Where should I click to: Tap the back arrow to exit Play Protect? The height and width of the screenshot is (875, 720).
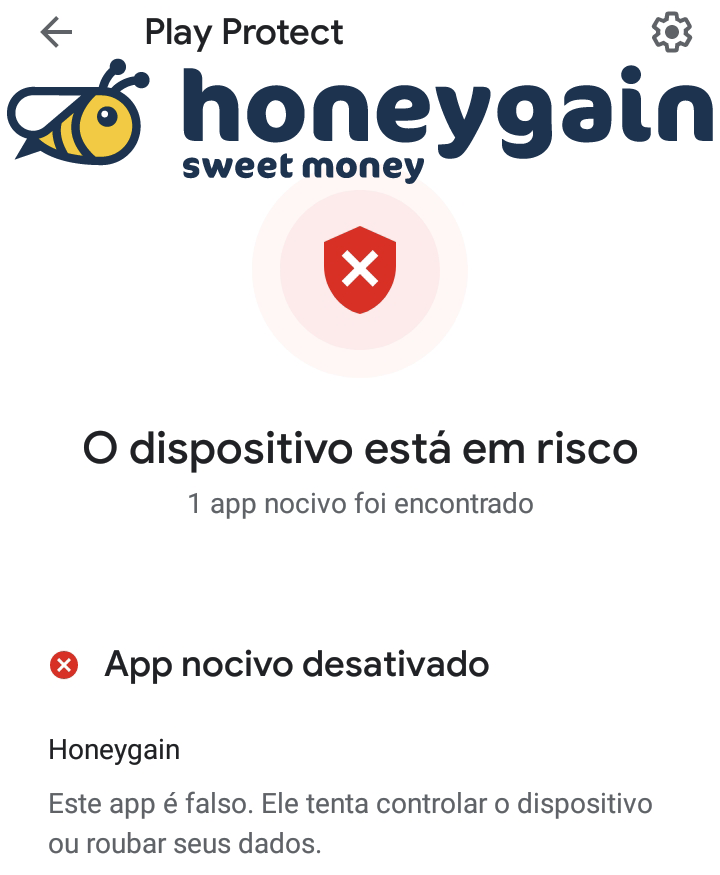[x=58, y=31]
